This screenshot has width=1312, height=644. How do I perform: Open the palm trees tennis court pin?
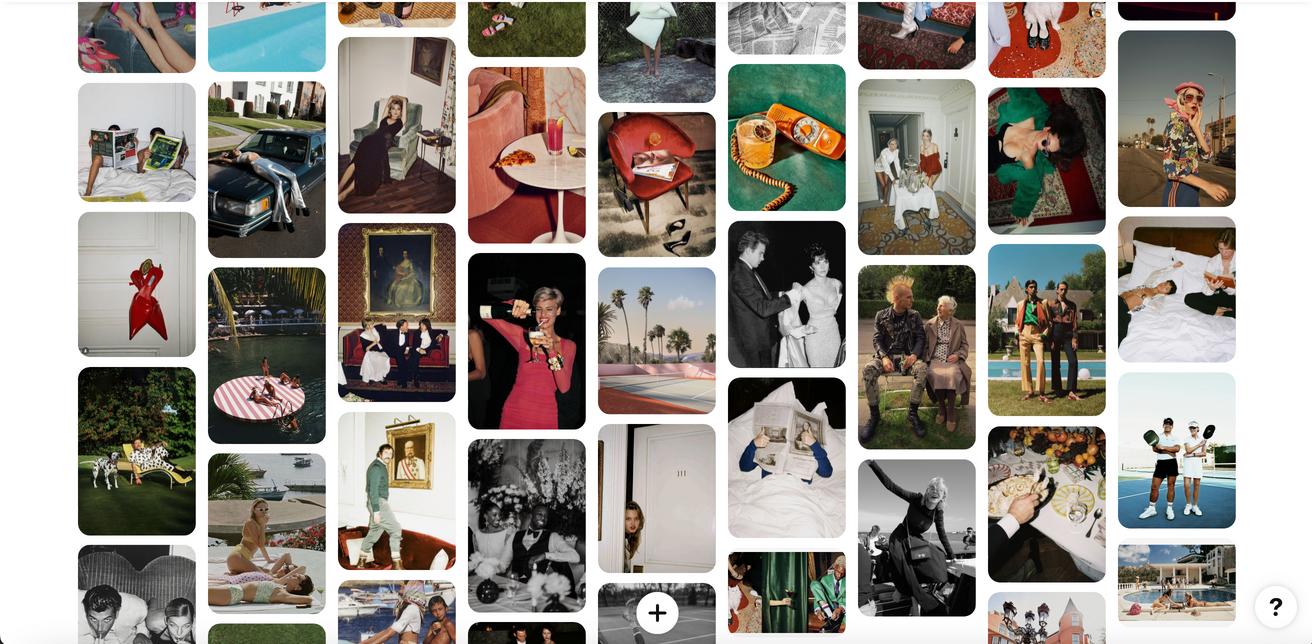[x=657, y=340]
